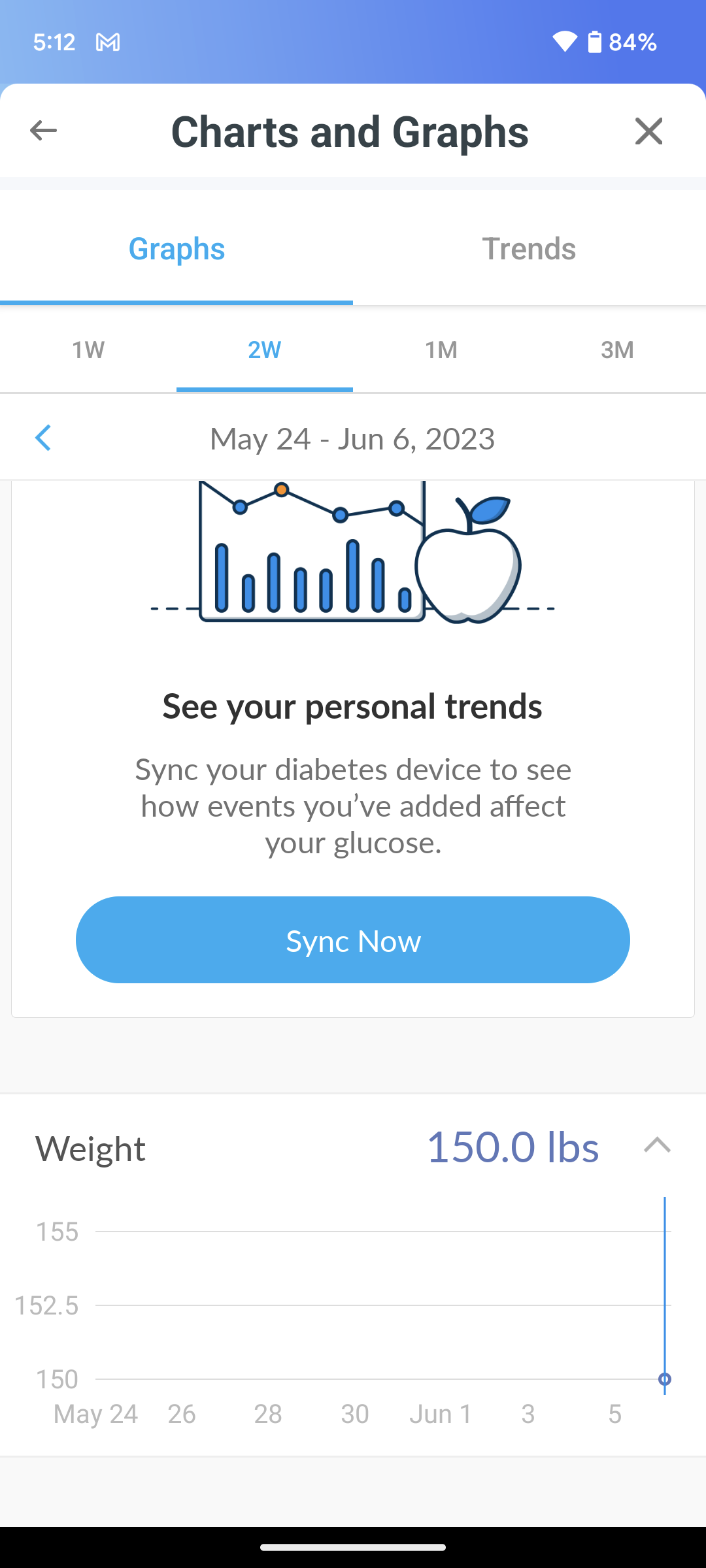Image resolution: width=706 pixels, height=1568 pixels.
Task: Collapse the Weight chart section
Action: 657,1145
